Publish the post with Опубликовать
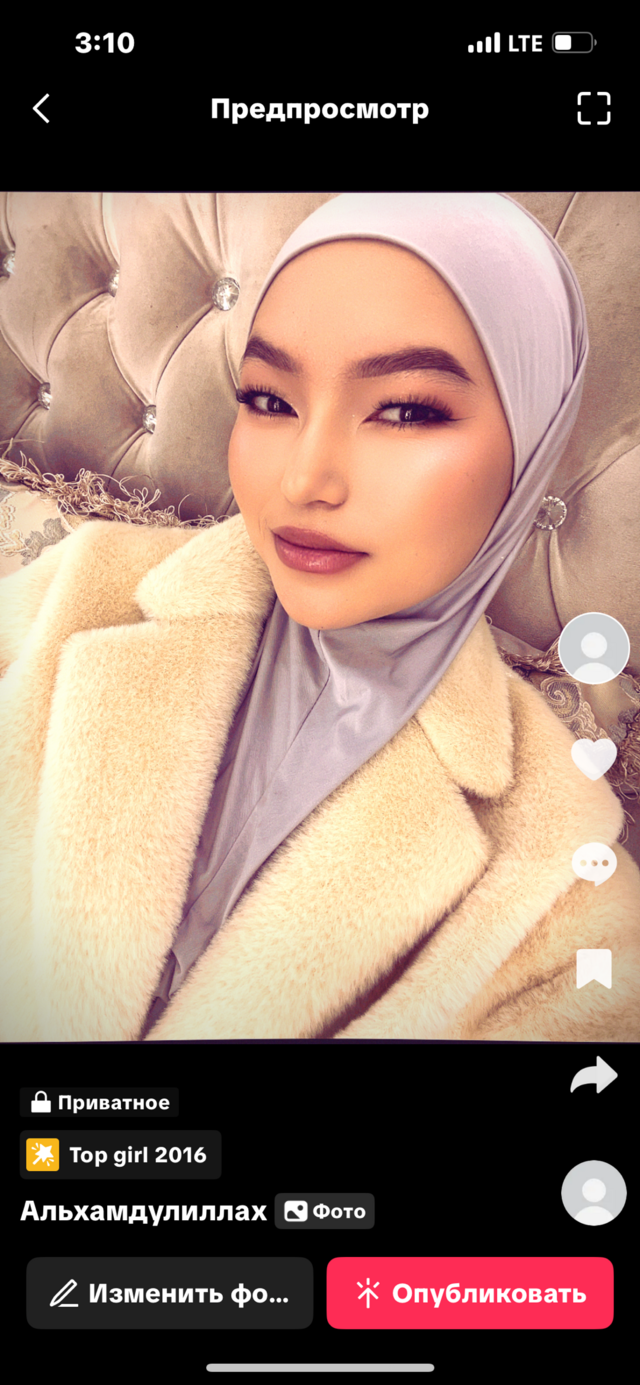This screenshot has width=640, height=1385. point(470,1293)
